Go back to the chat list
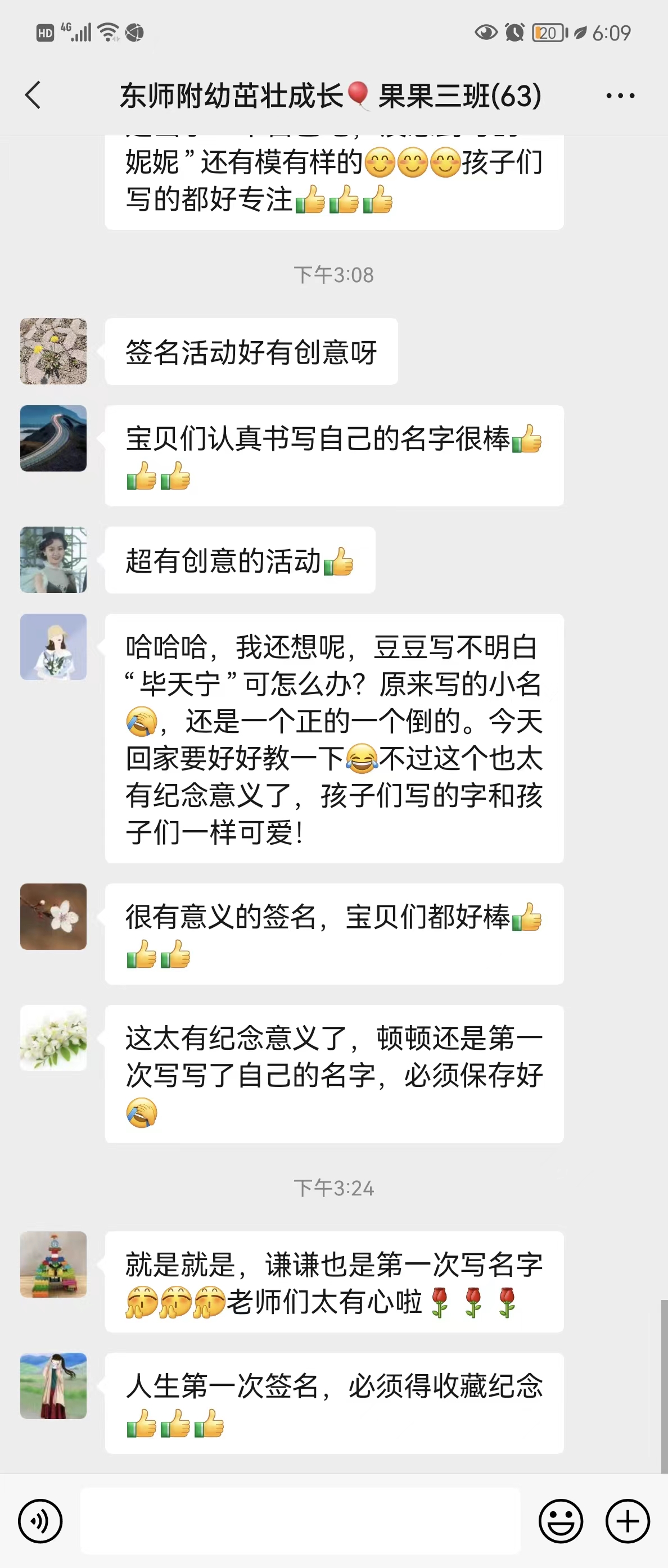Image resolution: width=668 pixels, height=1568 pixels. (x=34, y=96)
